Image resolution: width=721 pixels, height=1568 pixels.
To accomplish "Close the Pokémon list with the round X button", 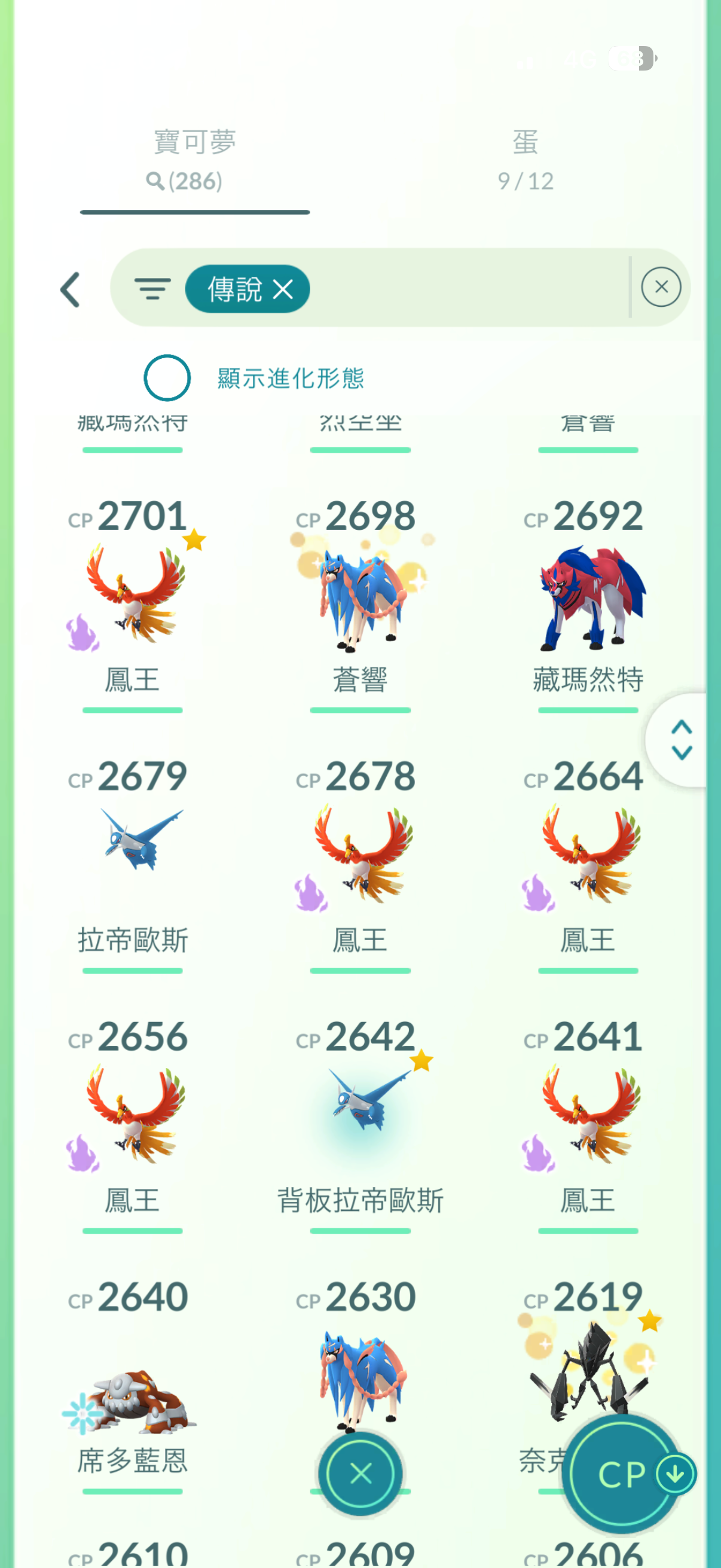I will click(x=361, y=1474).
